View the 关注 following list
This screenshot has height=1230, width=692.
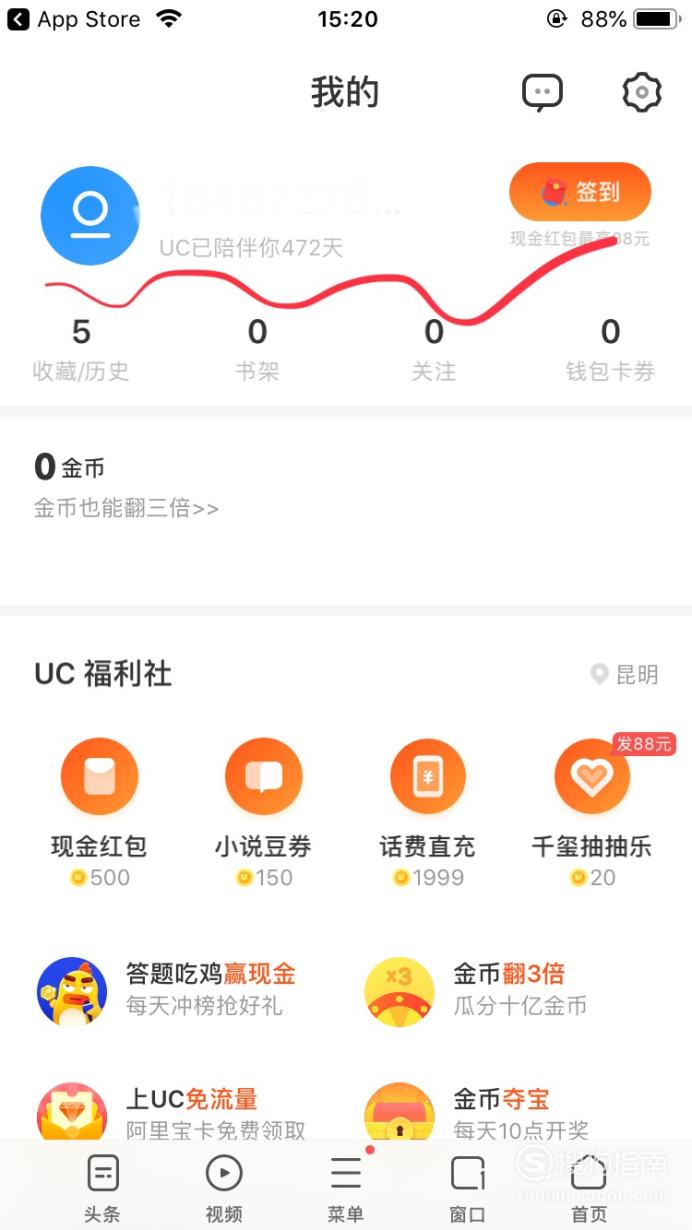pos(434,350)
